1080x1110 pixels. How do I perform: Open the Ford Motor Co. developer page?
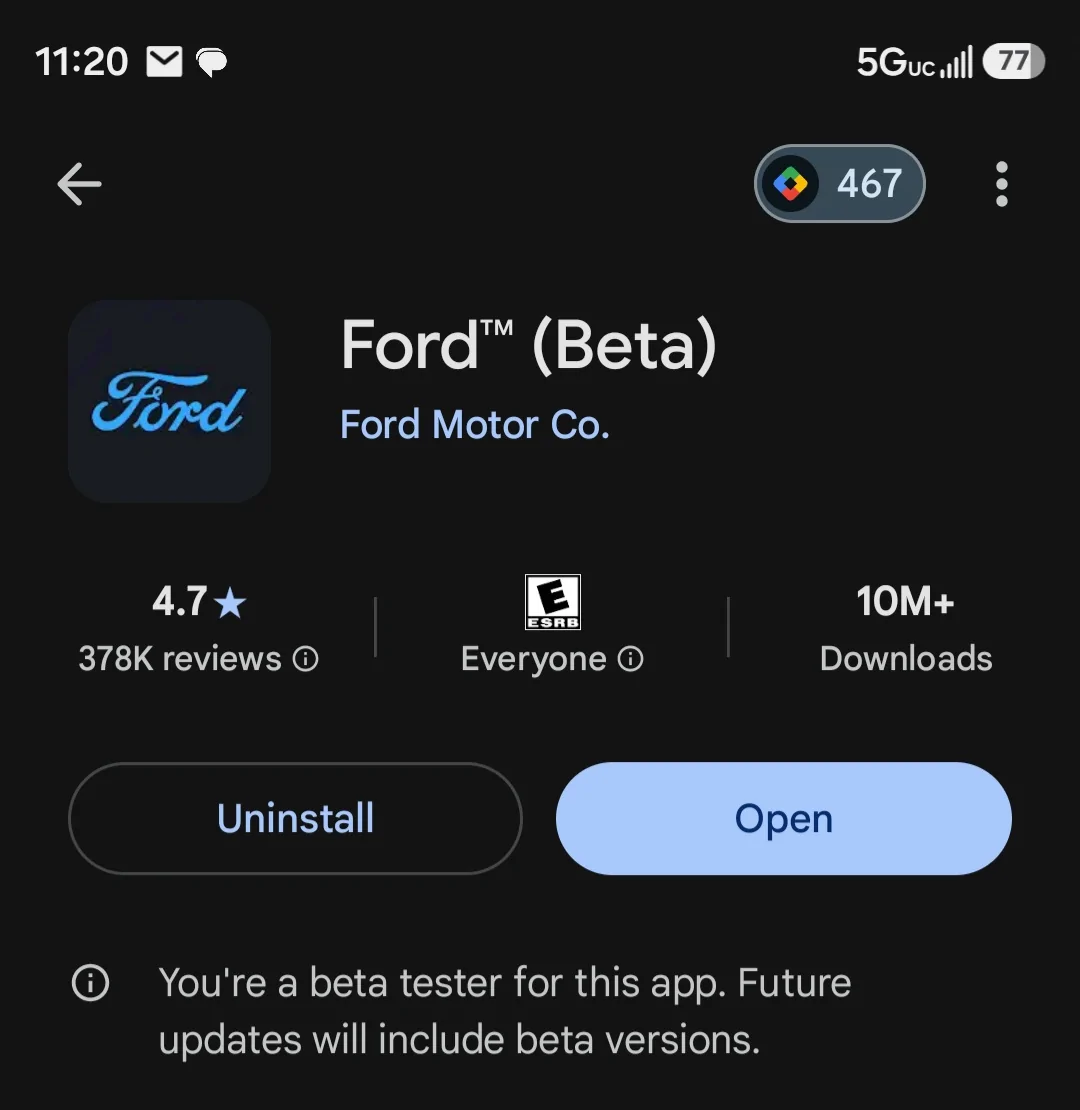click(x=475, y=424)
